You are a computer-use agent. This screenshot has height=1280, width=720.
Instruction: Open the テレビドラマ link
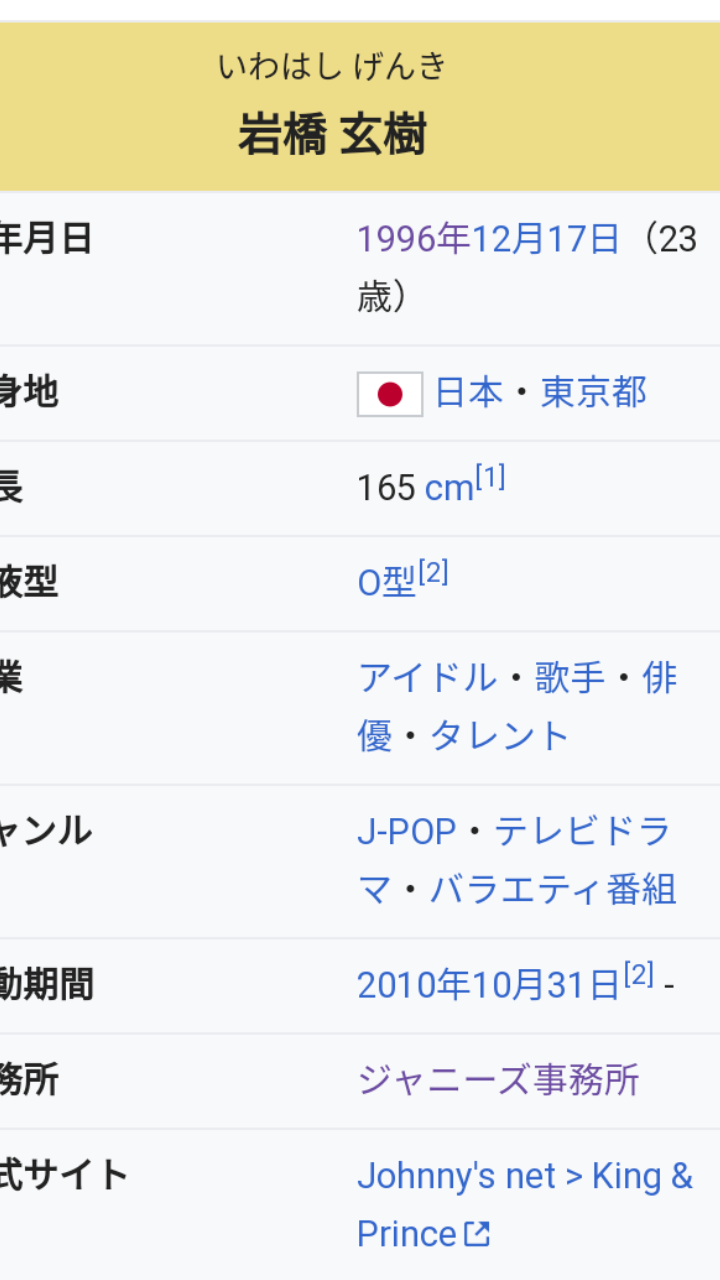tap(582, 832)
